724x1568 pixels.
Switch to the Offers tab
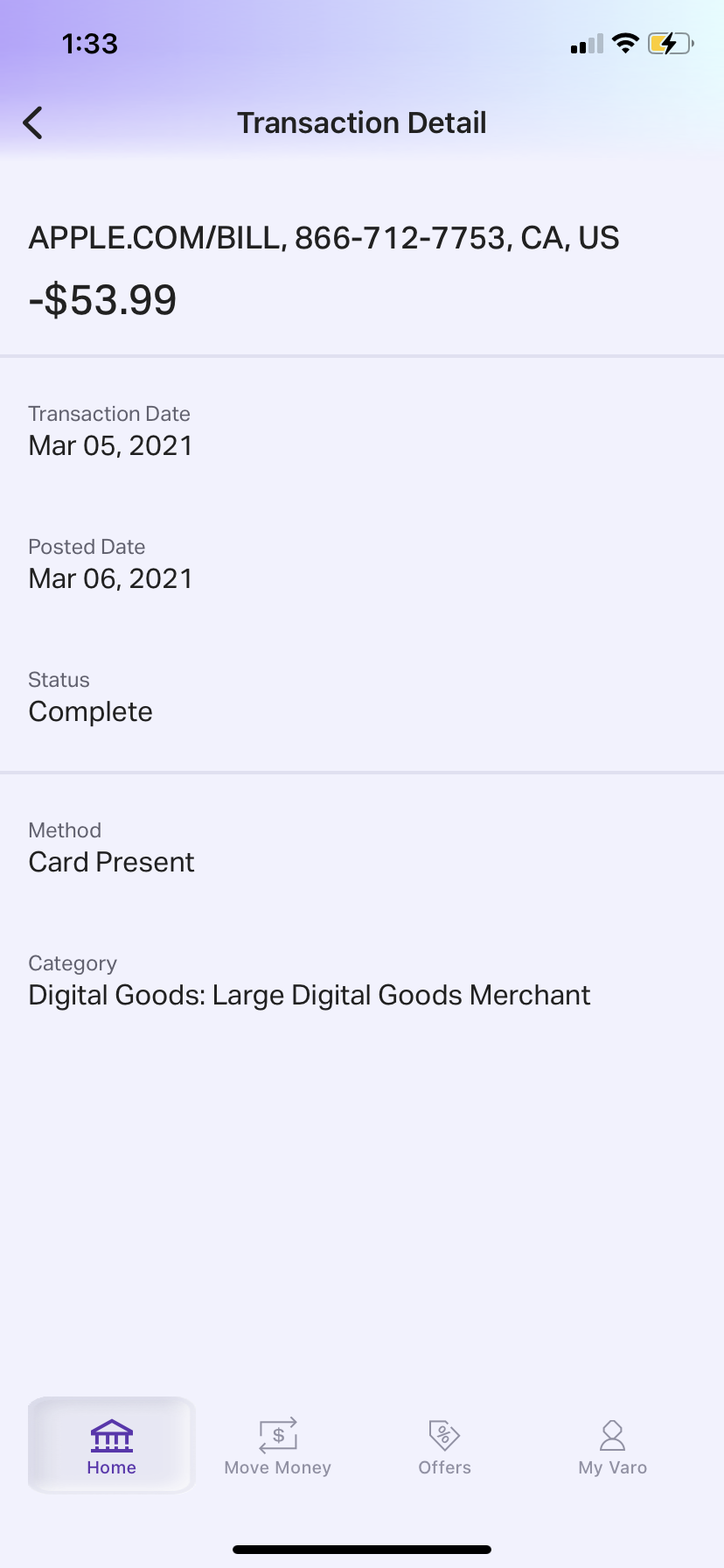(444, 1445)
